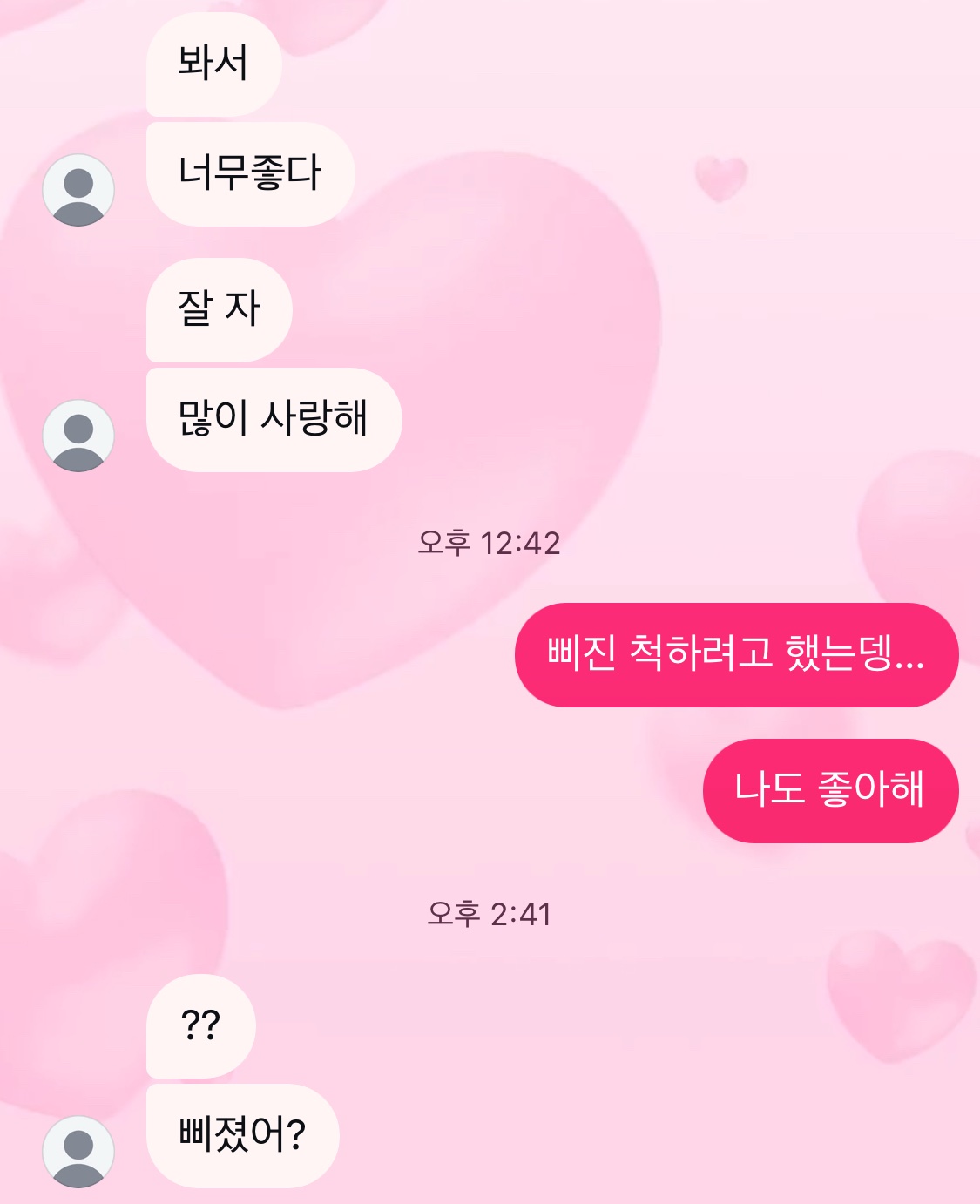Open the avatar beside 삐졌어? message
This screenshot has width=980, height=1204.
[x=78, y=1151]
